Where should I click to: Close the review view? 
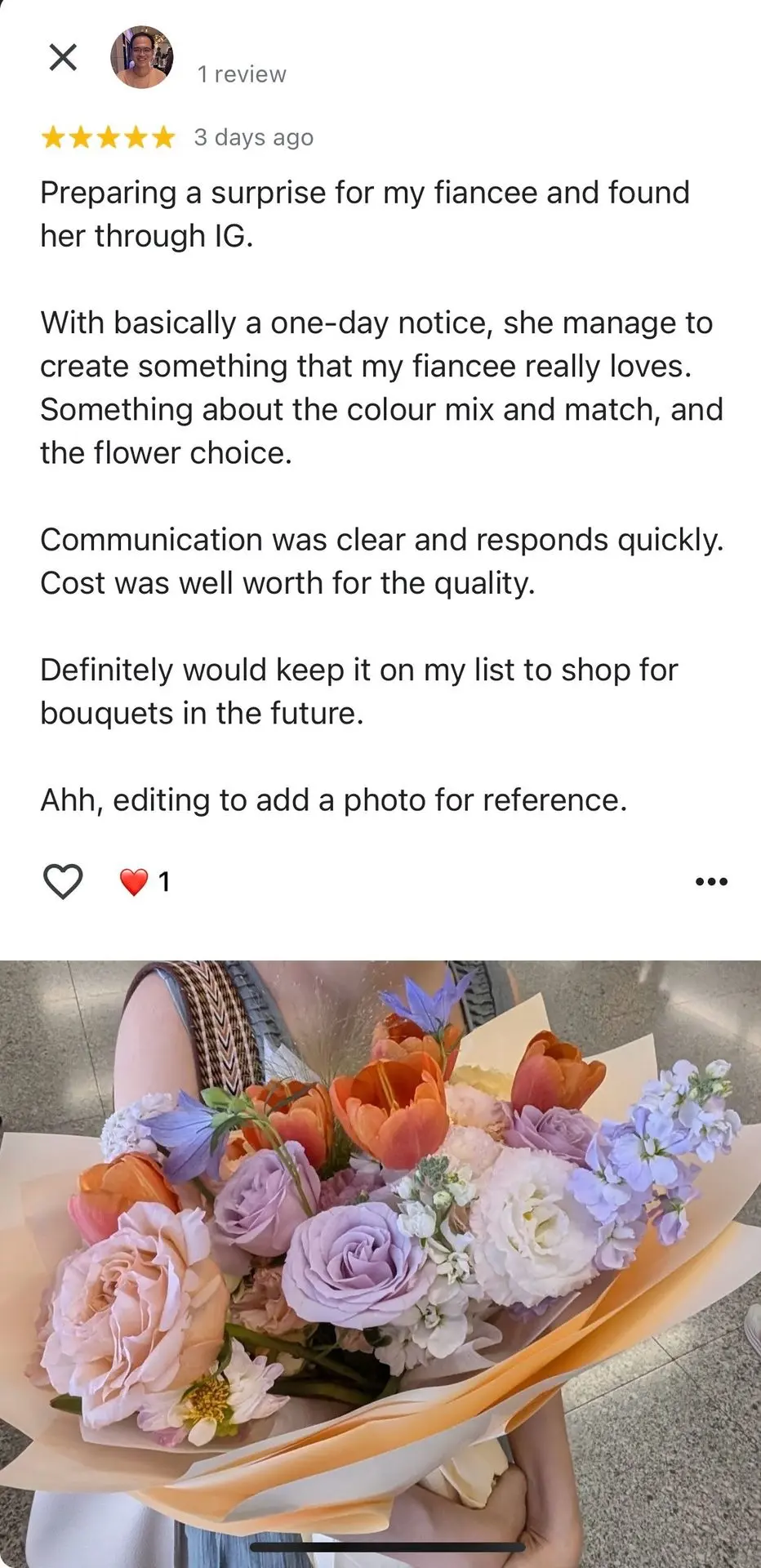coord(63,57)
